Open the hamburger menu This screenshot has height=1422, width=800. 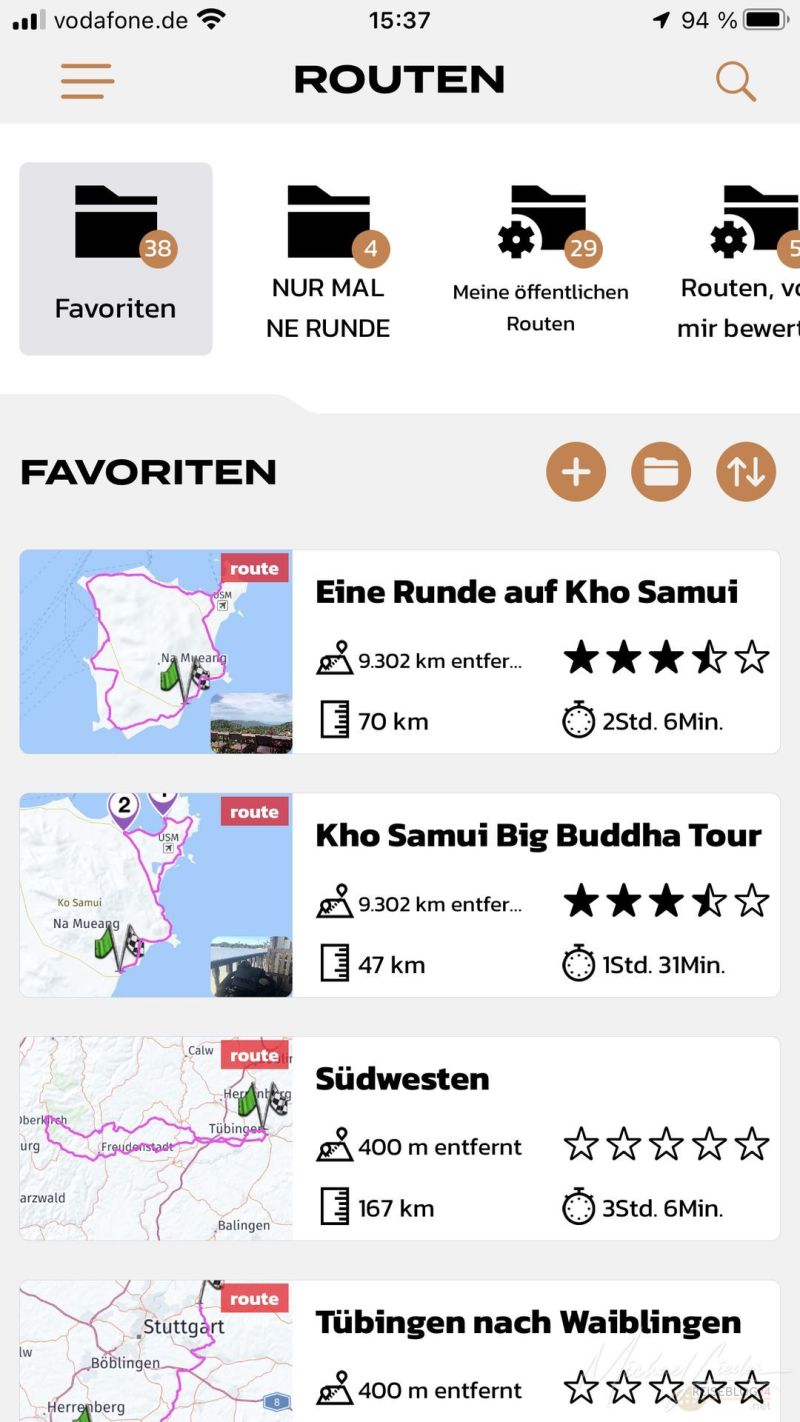click(87, 81)
